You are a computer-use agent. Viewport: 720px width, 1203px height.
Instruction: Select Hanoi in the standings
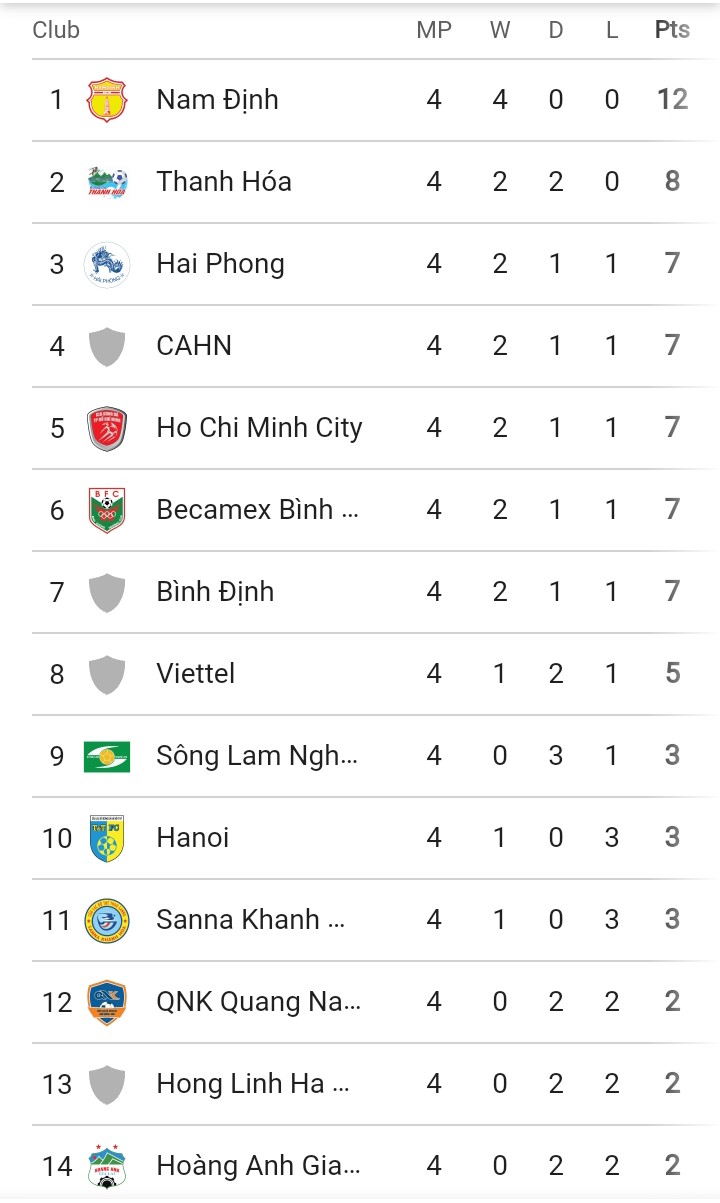tap(193, 838)
